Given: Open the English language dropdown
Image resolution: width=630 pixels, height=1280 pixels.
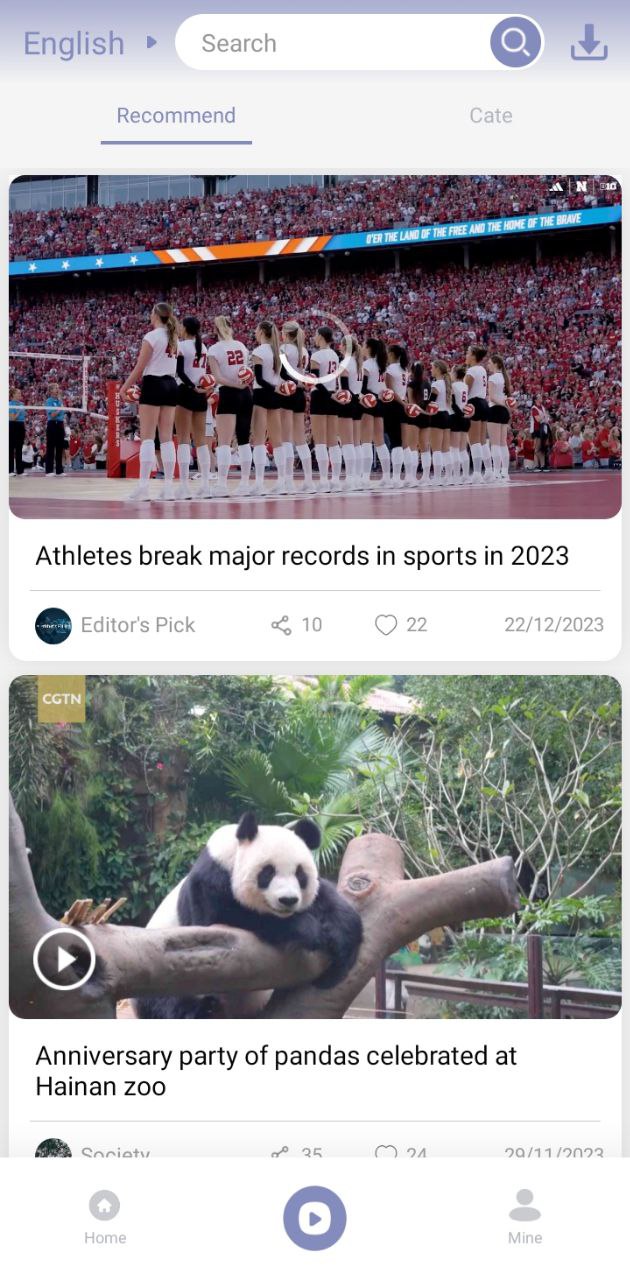Looking at the screenshot, I should [x=90, y=44].
